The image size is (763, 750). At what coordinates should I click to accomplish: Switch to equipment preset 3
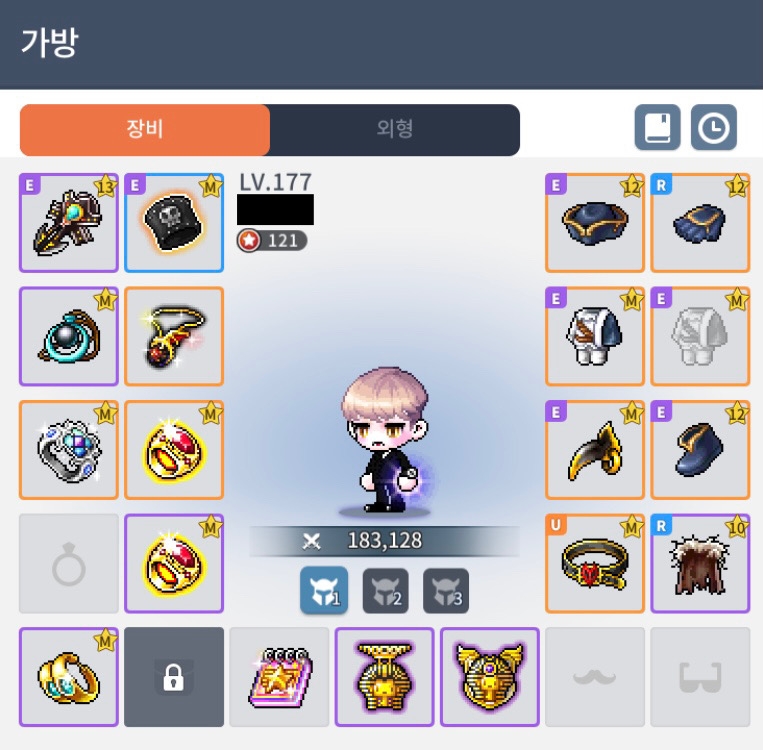point(446,590)
